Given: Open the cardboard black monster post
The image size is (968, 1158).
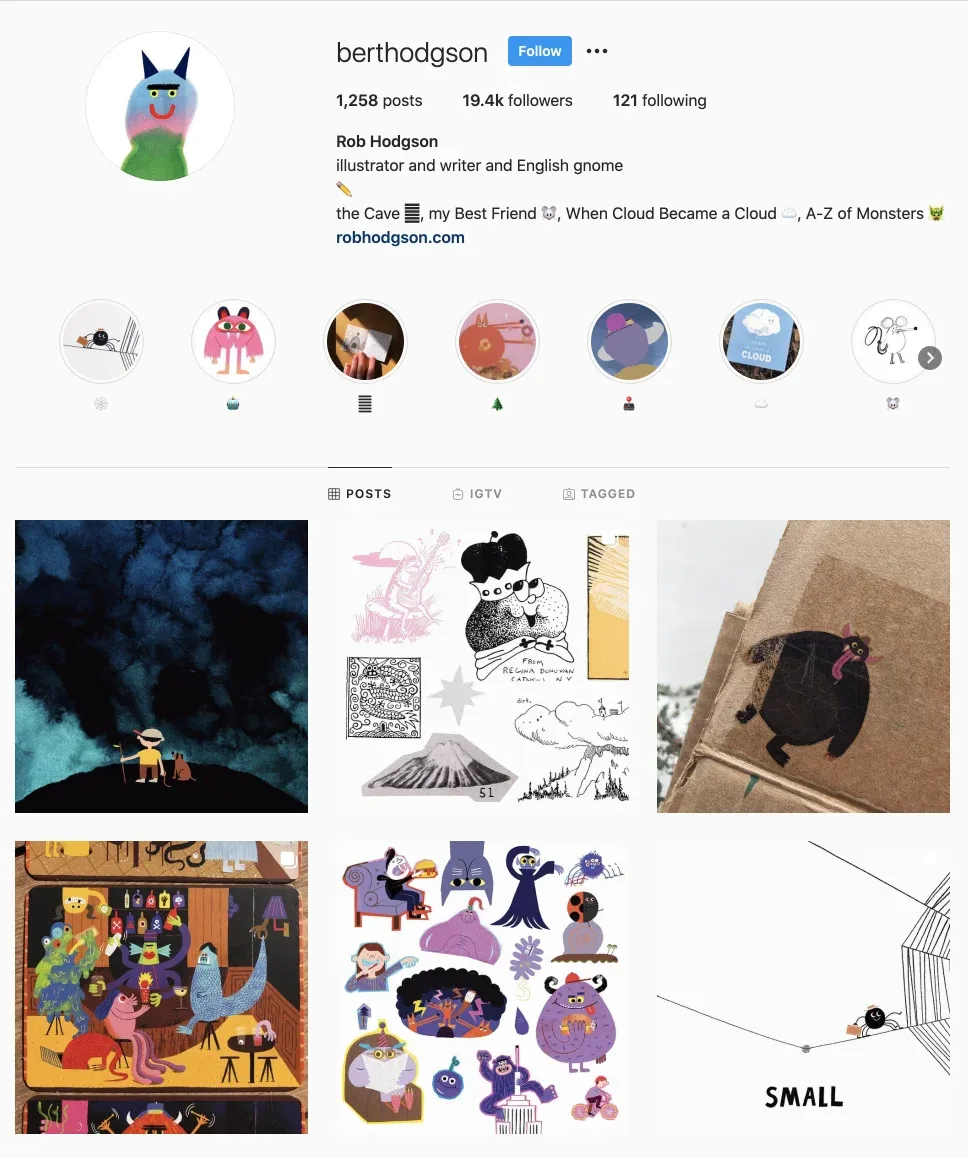Looking at the screenshot, I should [x=803, y=666].
